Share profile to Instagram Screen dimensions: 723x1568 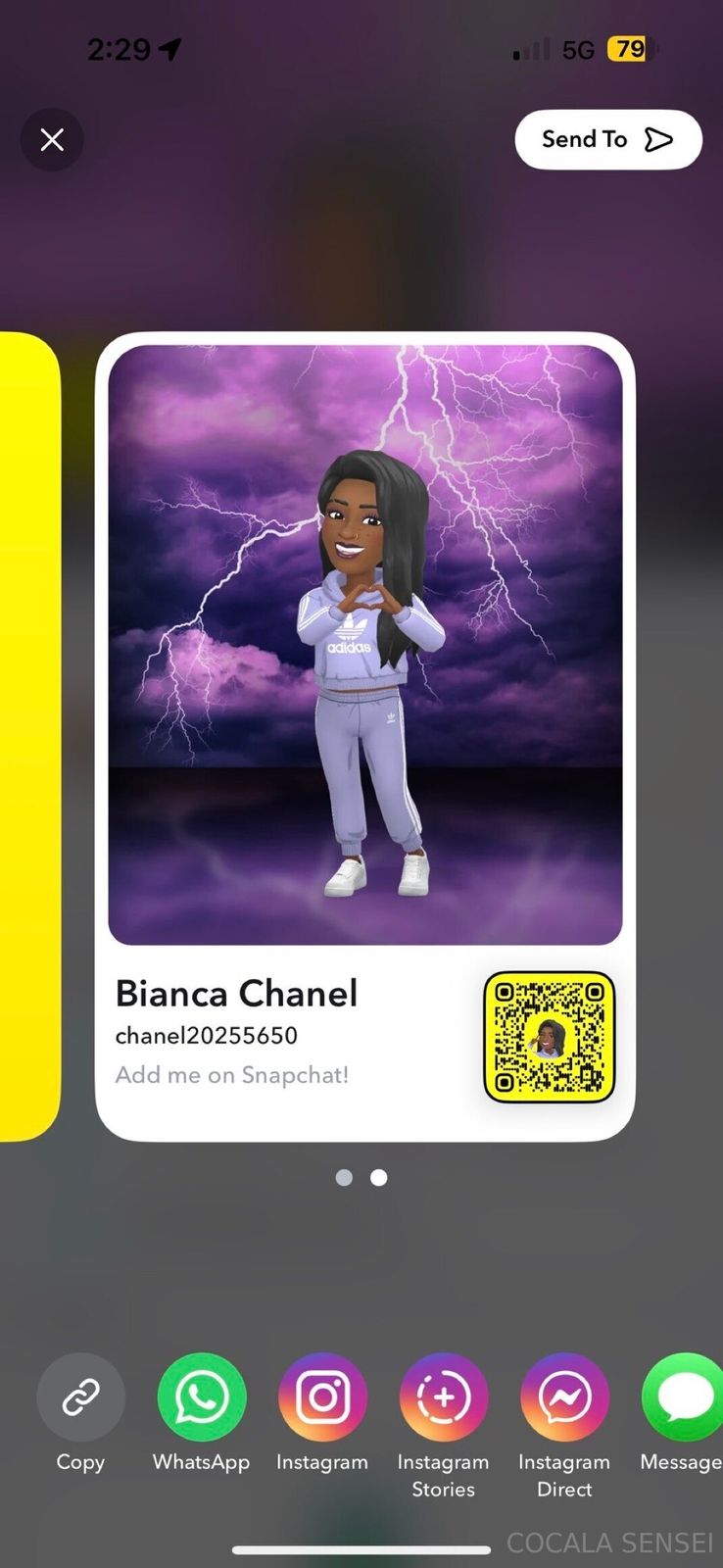pyautogui.click(x=322, y=1397)
